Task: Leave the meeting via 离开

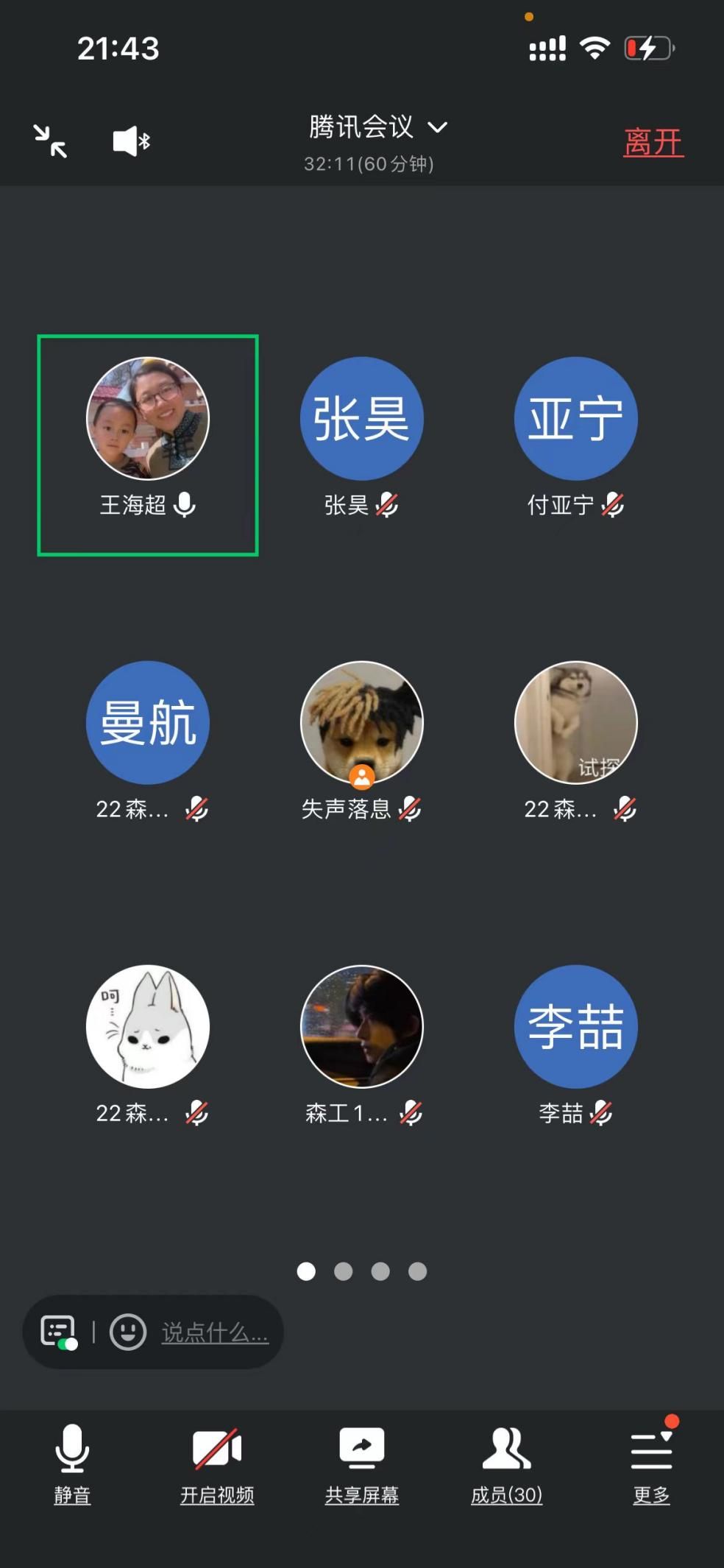Action: (653, 142)
